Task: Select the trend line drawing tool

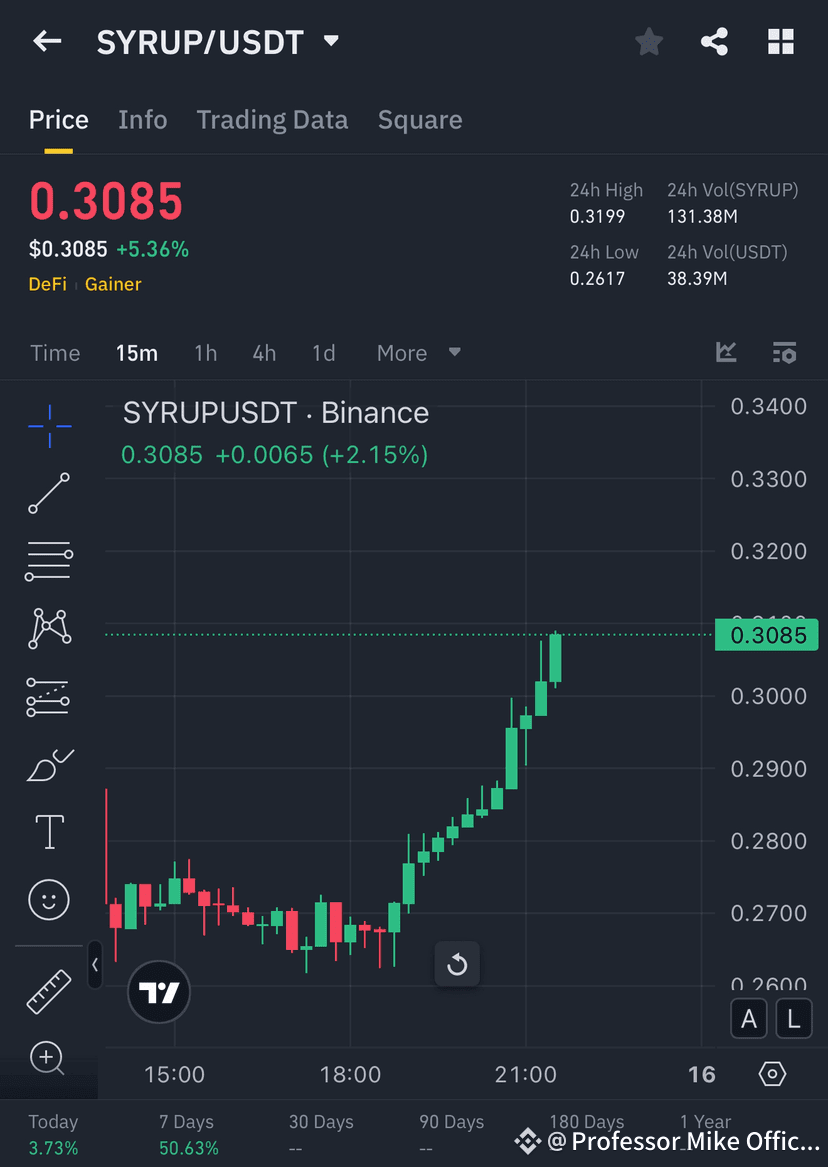Action: point(48,493)
